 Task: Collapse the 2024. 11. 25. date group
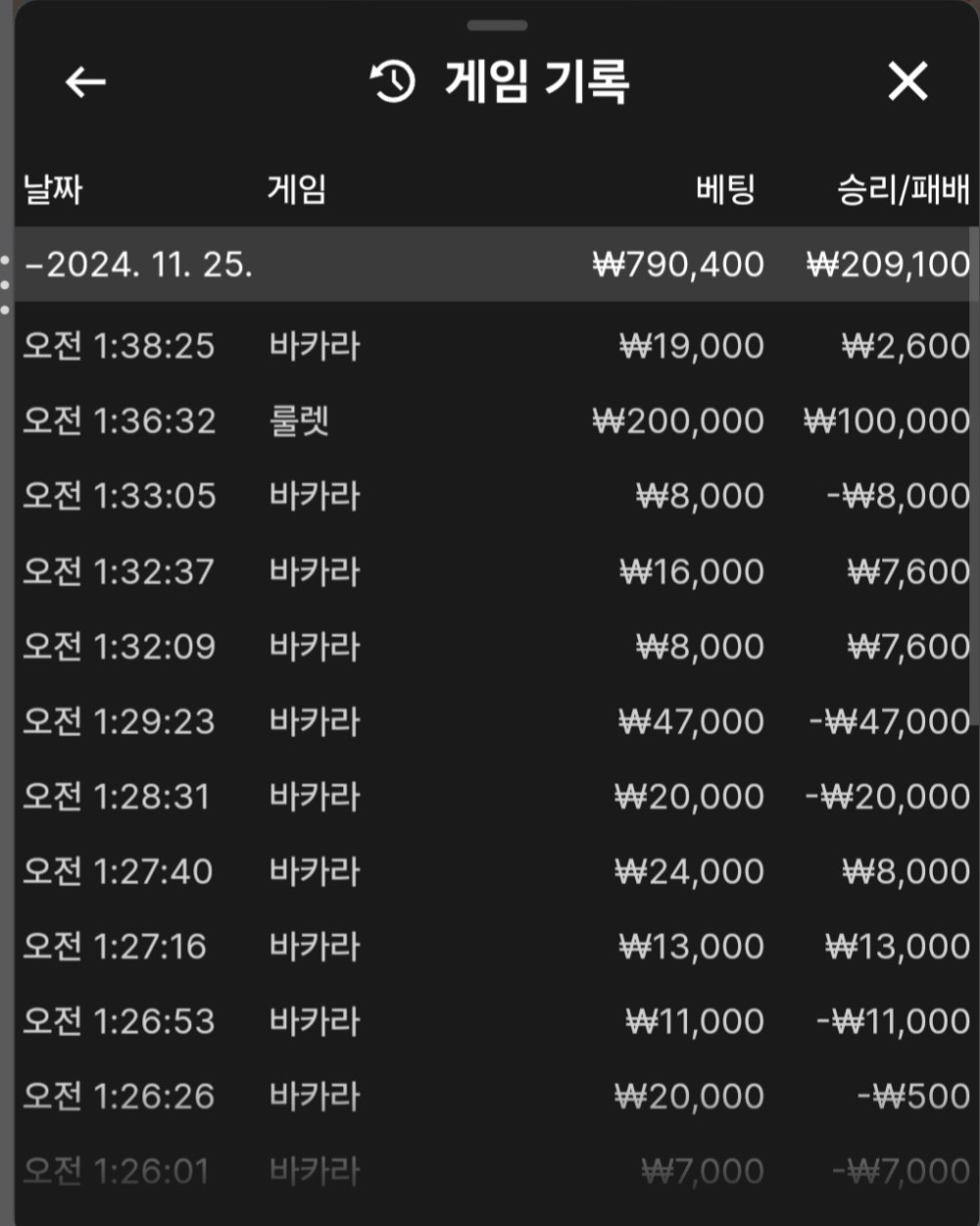137,265
